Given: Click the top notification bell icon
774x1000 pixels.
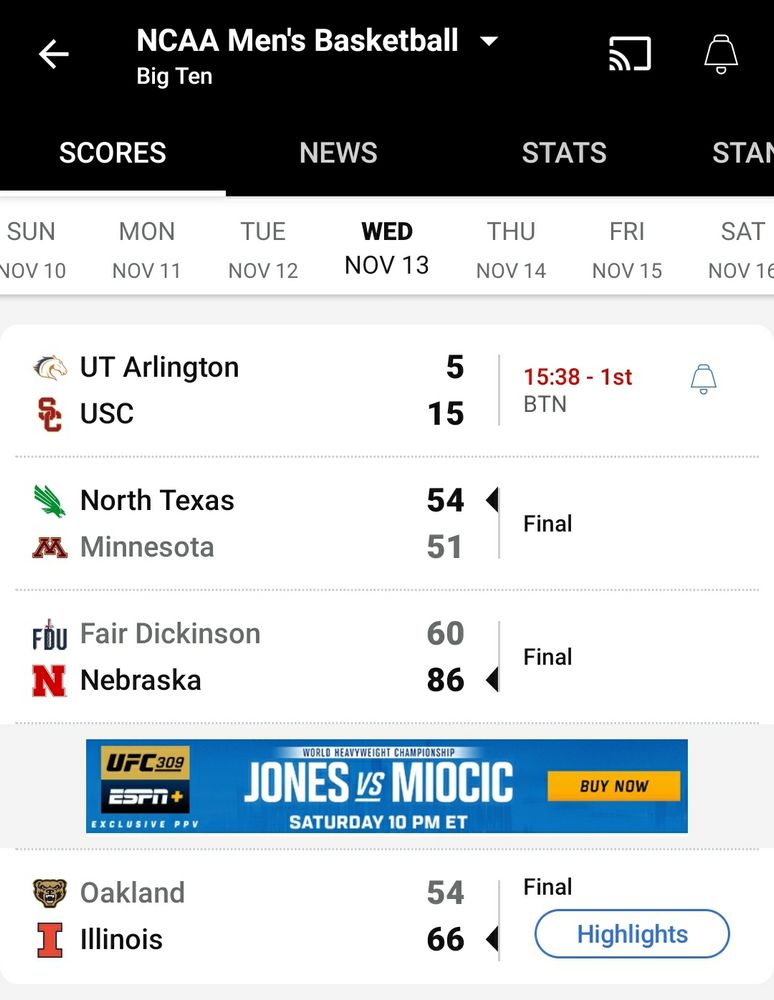Looking at the screenshot, I should tap(721, 55).
